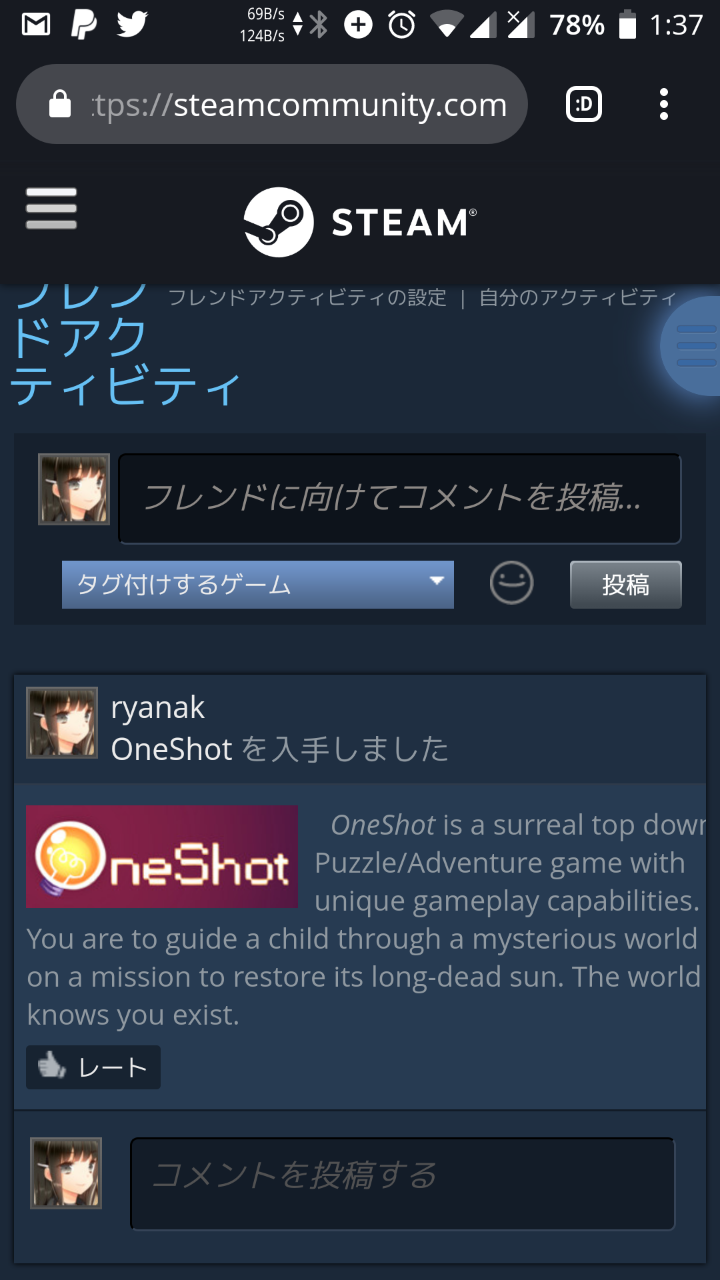Viewport: 720px width, 1280px height.
Task: Open the emoticon picker smiley
Action: [511, 583]
